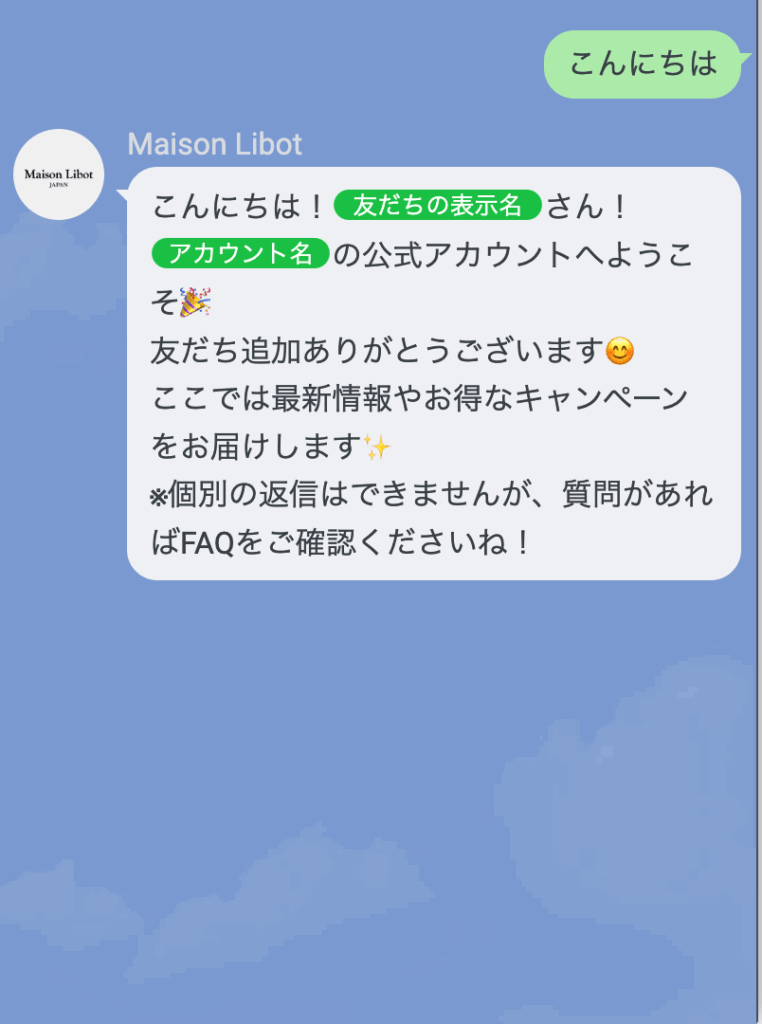Open Maison Libot's profile from its avatar
This screenshot has height=1024, width=762.
(x=59, y=175)
